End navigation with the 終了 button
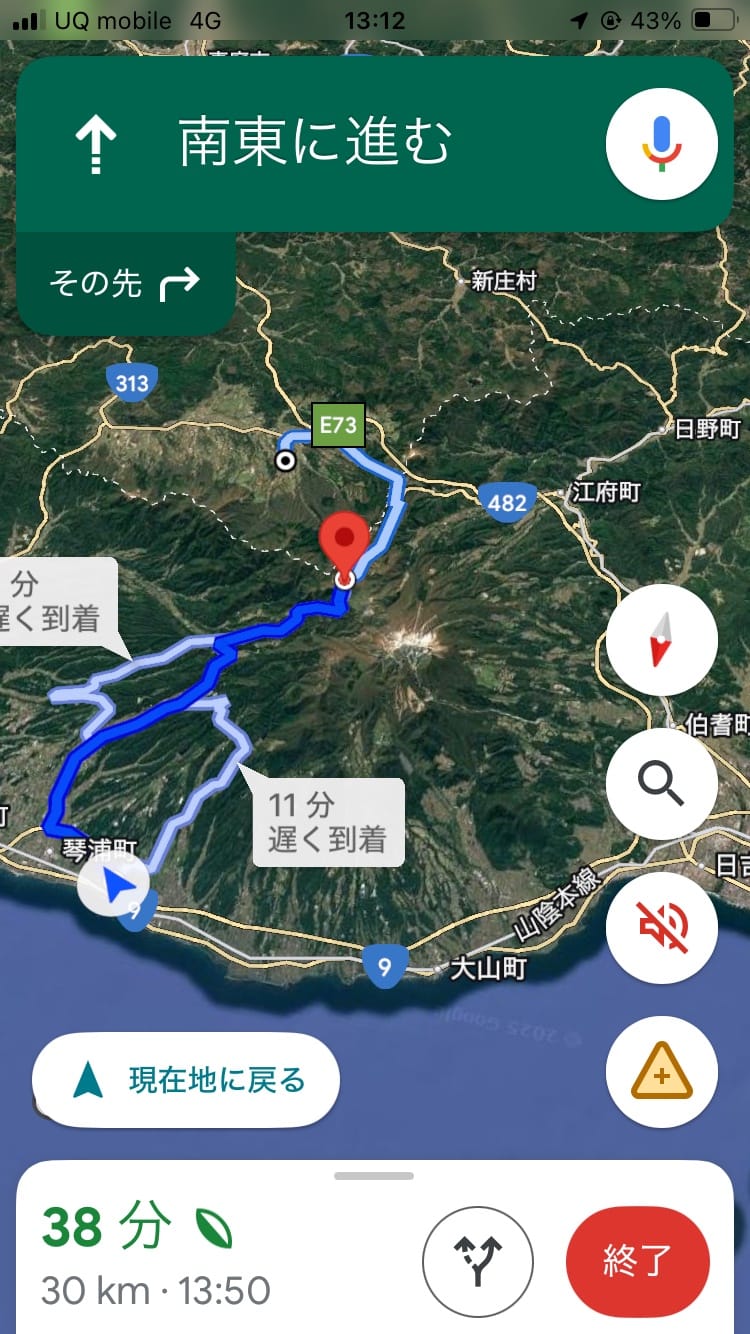Viewport: 750px width, 1334px height. 638,1262
